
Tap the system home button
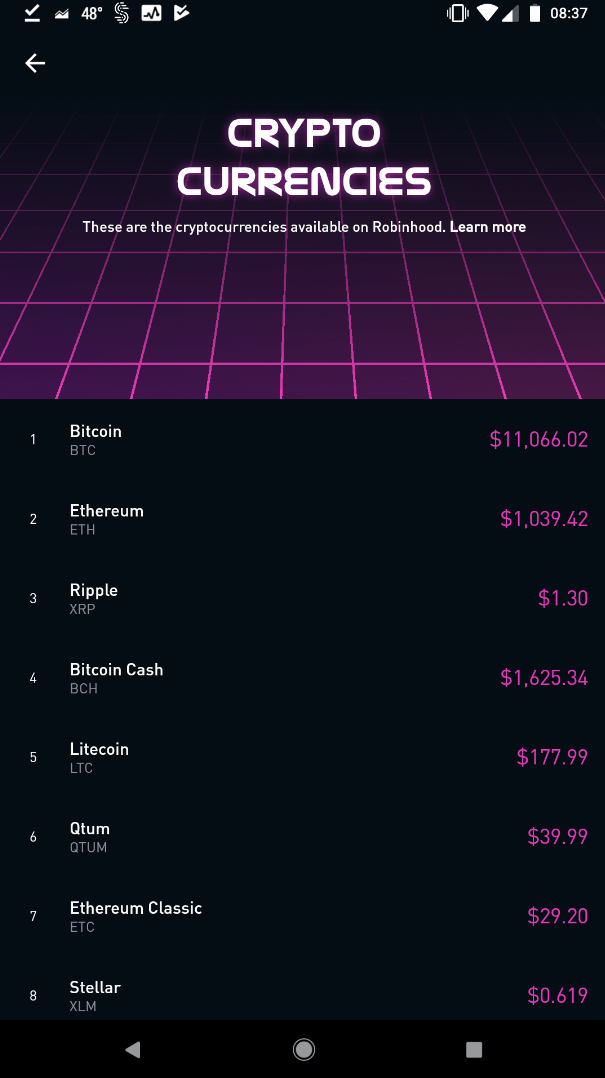303,1049
